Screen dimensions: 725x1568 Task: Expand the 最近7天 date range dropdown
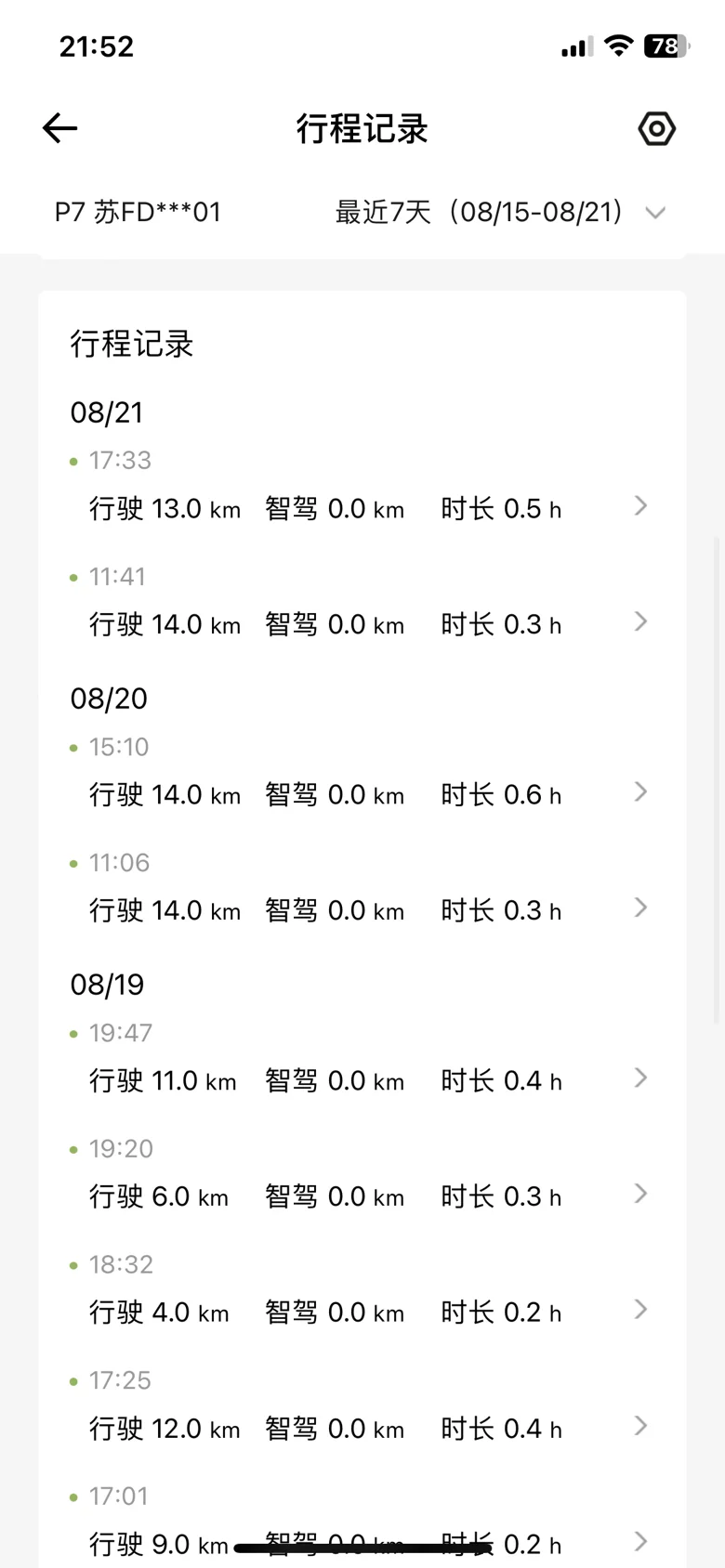tap(500, 212)
